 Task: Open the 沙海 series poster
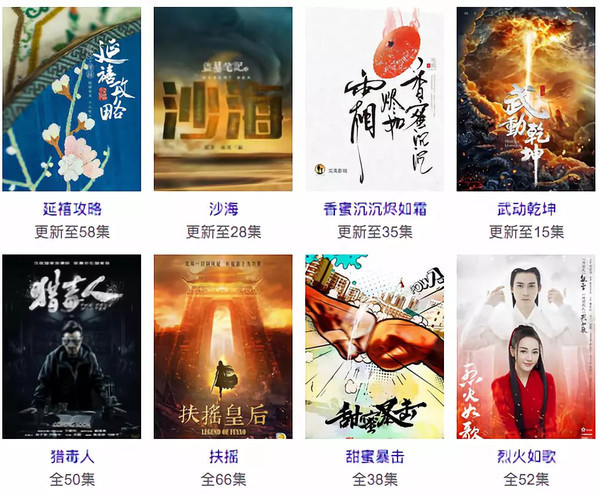tap(223, 99)
